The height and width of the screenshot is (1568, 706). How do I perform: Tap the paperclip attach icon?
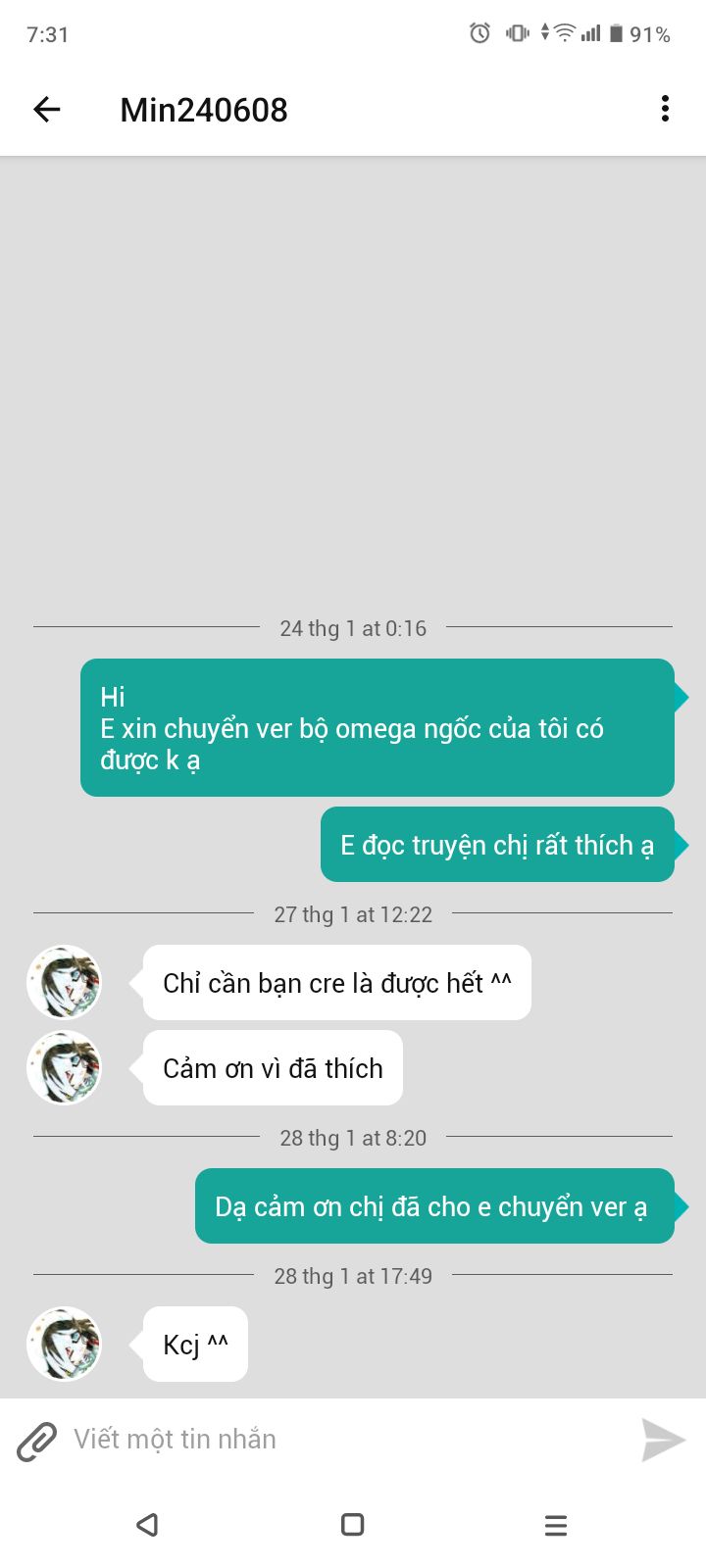point(37,1441)
